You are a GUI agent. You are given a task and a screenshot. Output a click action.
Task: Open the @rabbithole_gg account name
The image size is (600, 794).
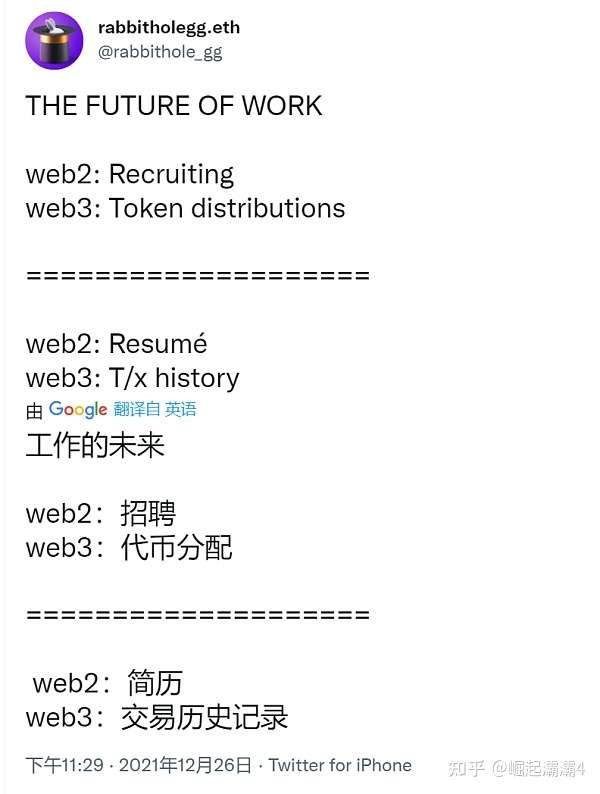160,52
